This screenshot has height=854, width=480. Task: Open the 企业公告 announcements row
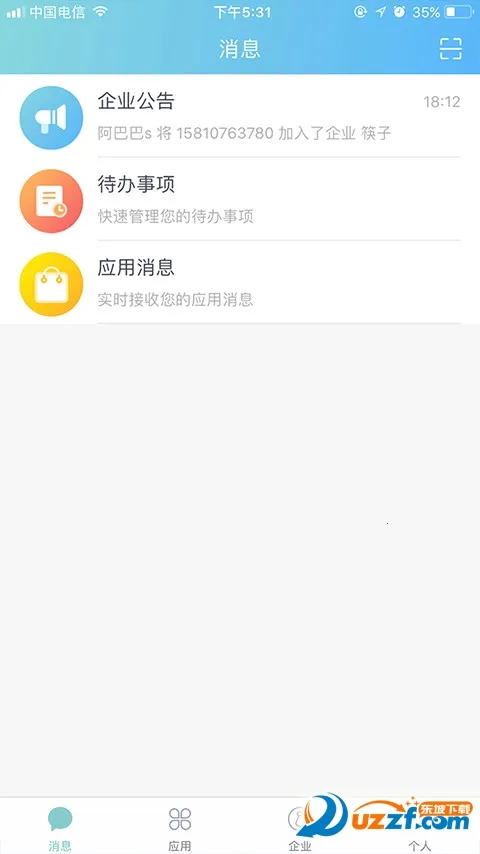[x=240, y=117]
